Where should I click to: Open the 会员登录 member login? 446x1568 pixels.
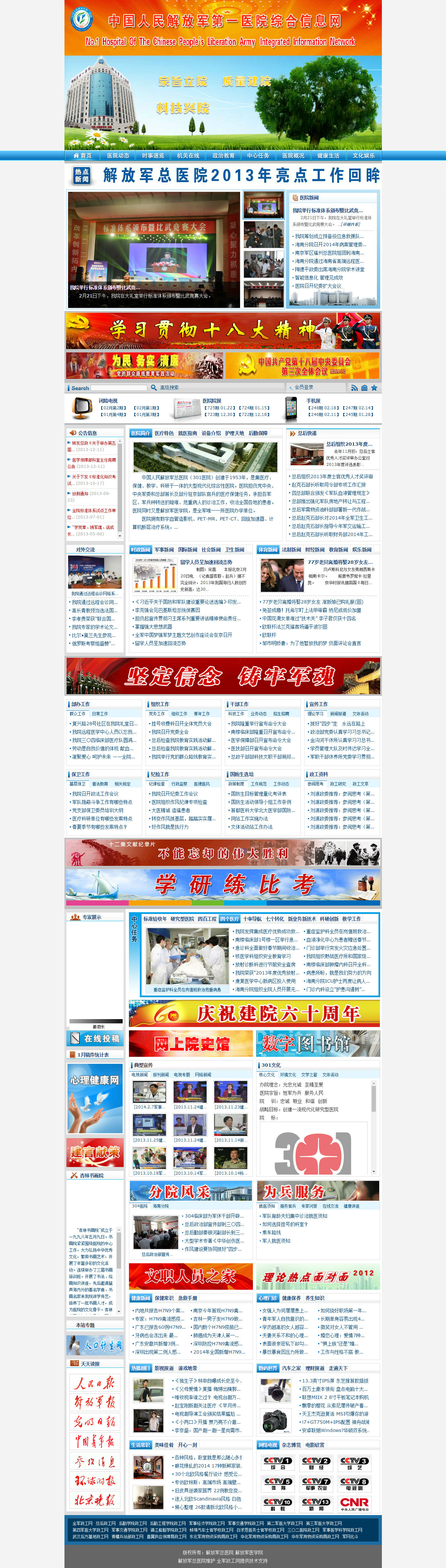(304, 388)
